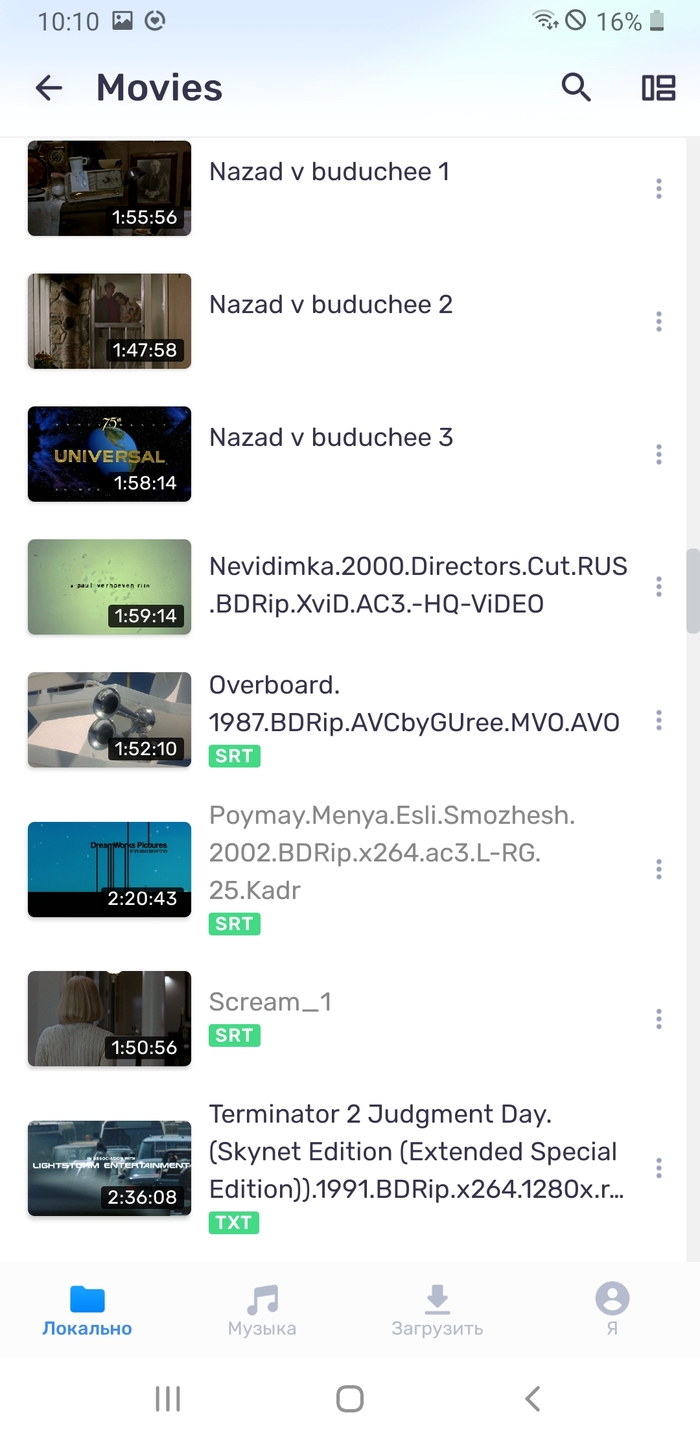The height and width of the screenshot is (1439, 700).
Task: Open options for the Nevidimka video
Action: (658, 587)
